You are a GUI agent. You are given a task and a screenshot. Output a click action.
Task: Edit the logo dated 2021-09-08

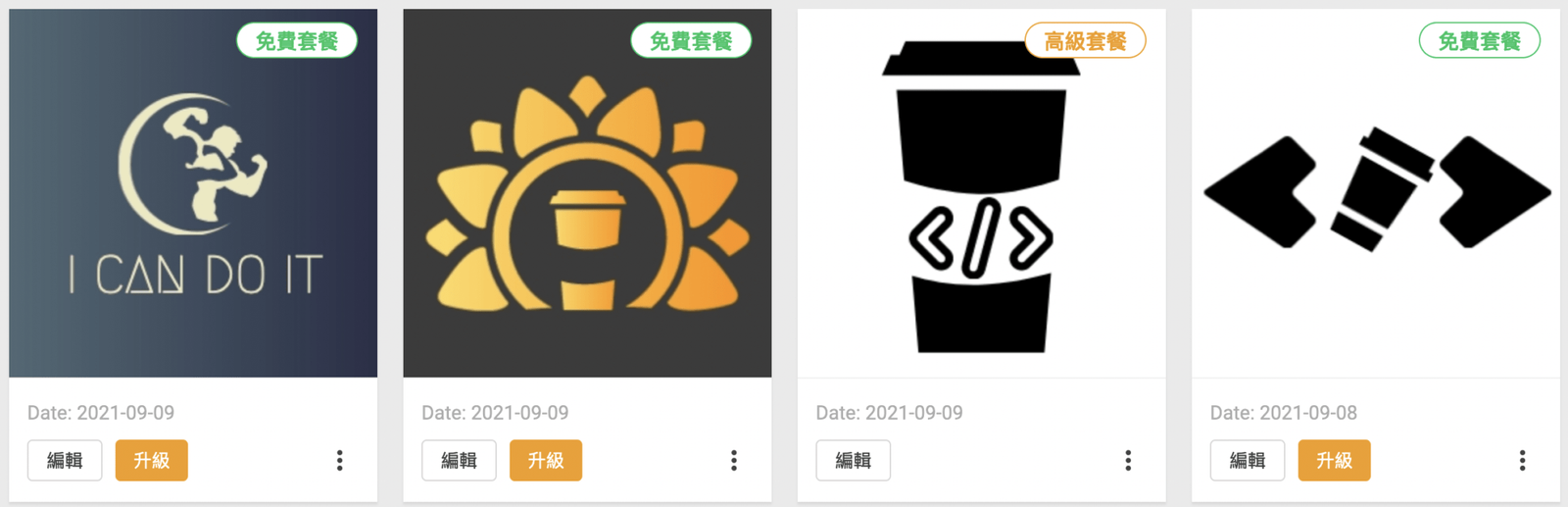tap(1247, 460)
